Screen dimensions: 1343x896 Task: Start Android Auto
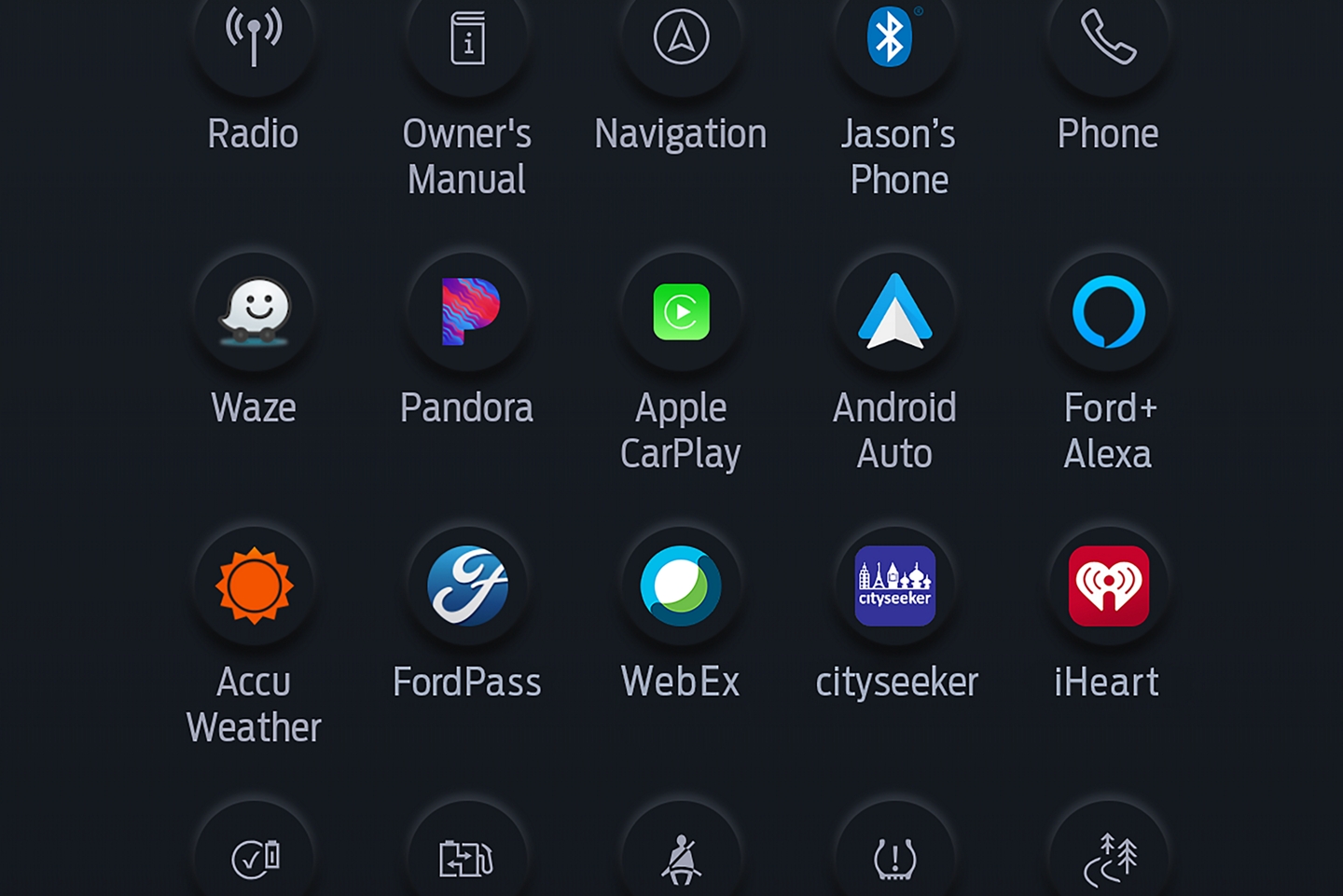[894, 312]
